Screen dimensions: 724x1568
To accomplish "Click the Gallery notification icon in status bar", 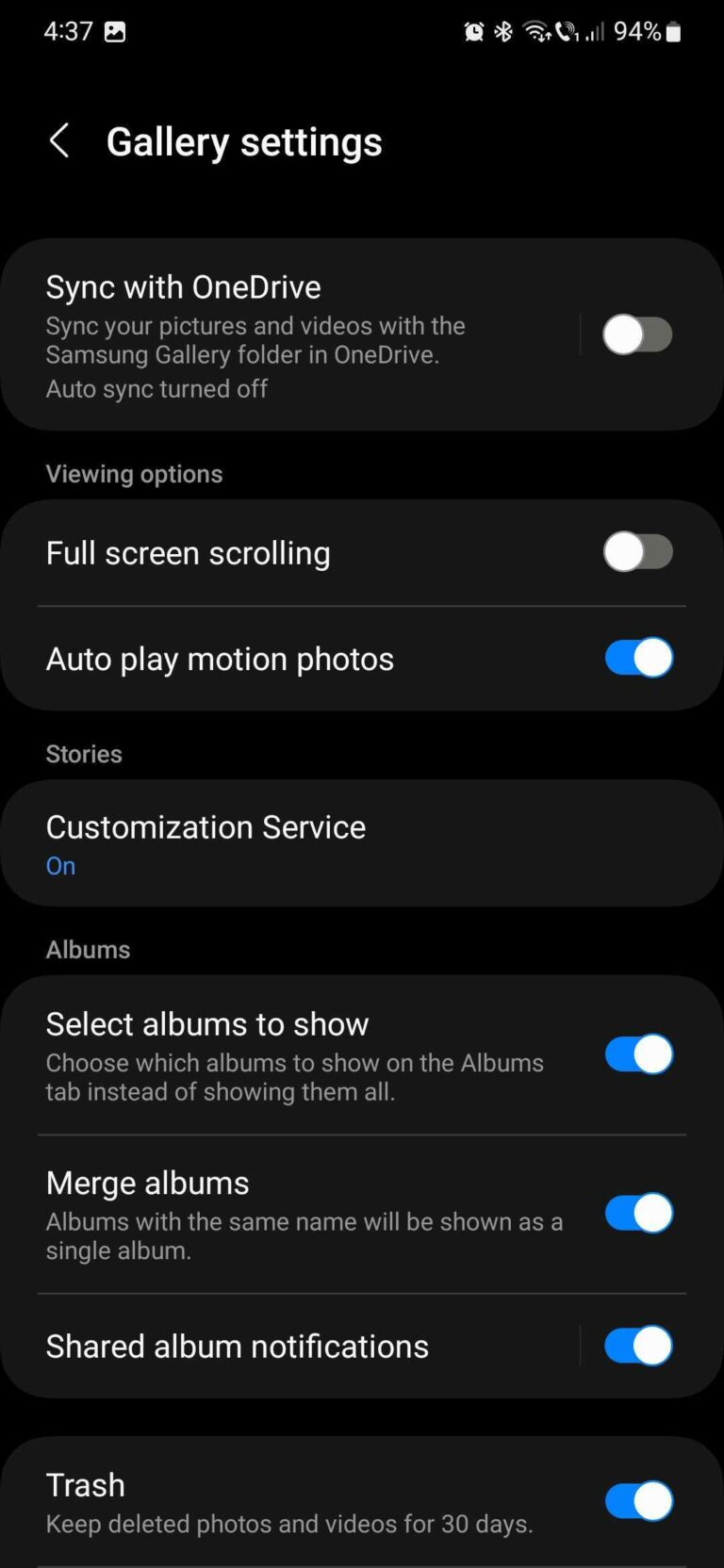I will click(x=114, y=31).
